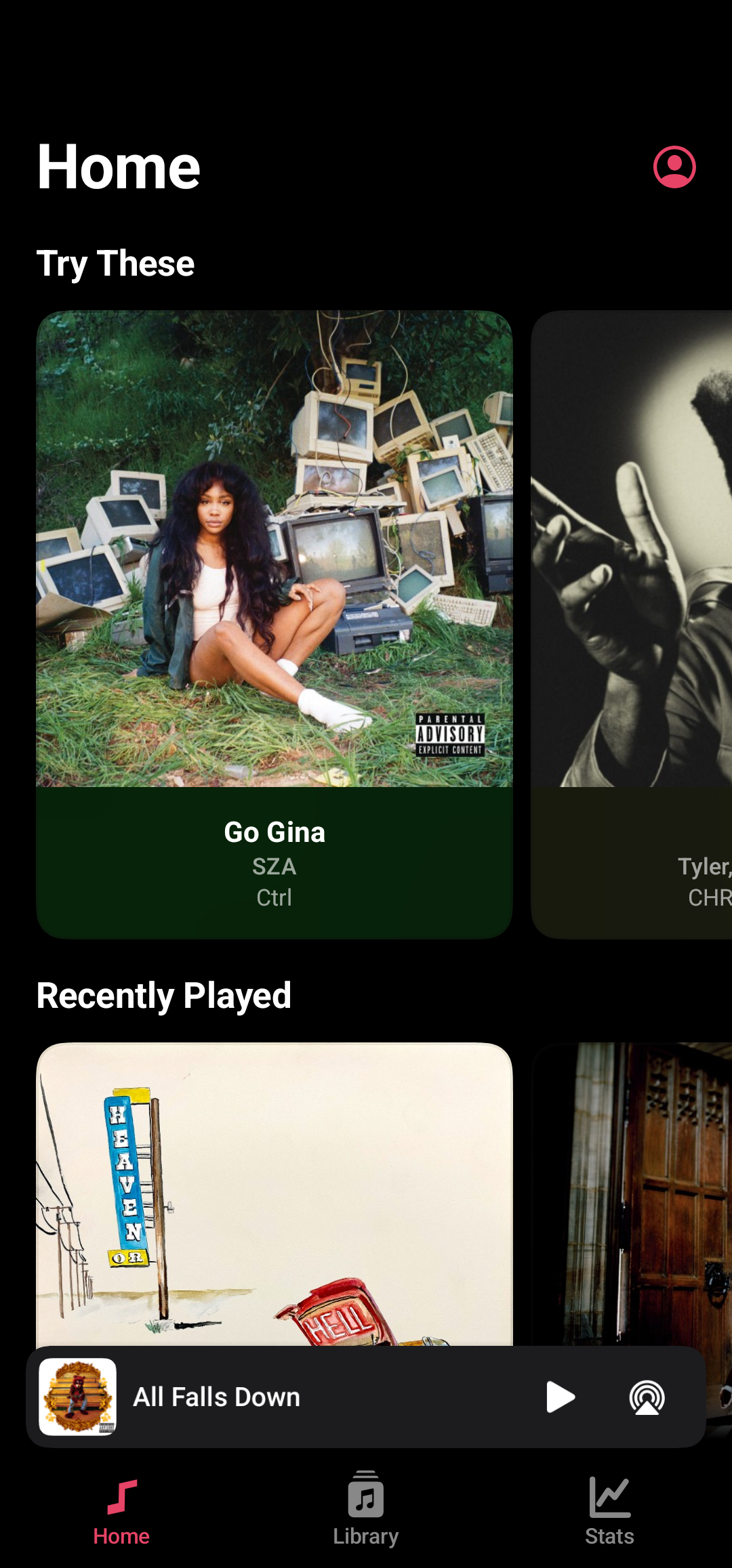Play All Falls Down
The height and width of the screenshot is (1568, 732).
pyautogui.click(x=561, y=1397)
